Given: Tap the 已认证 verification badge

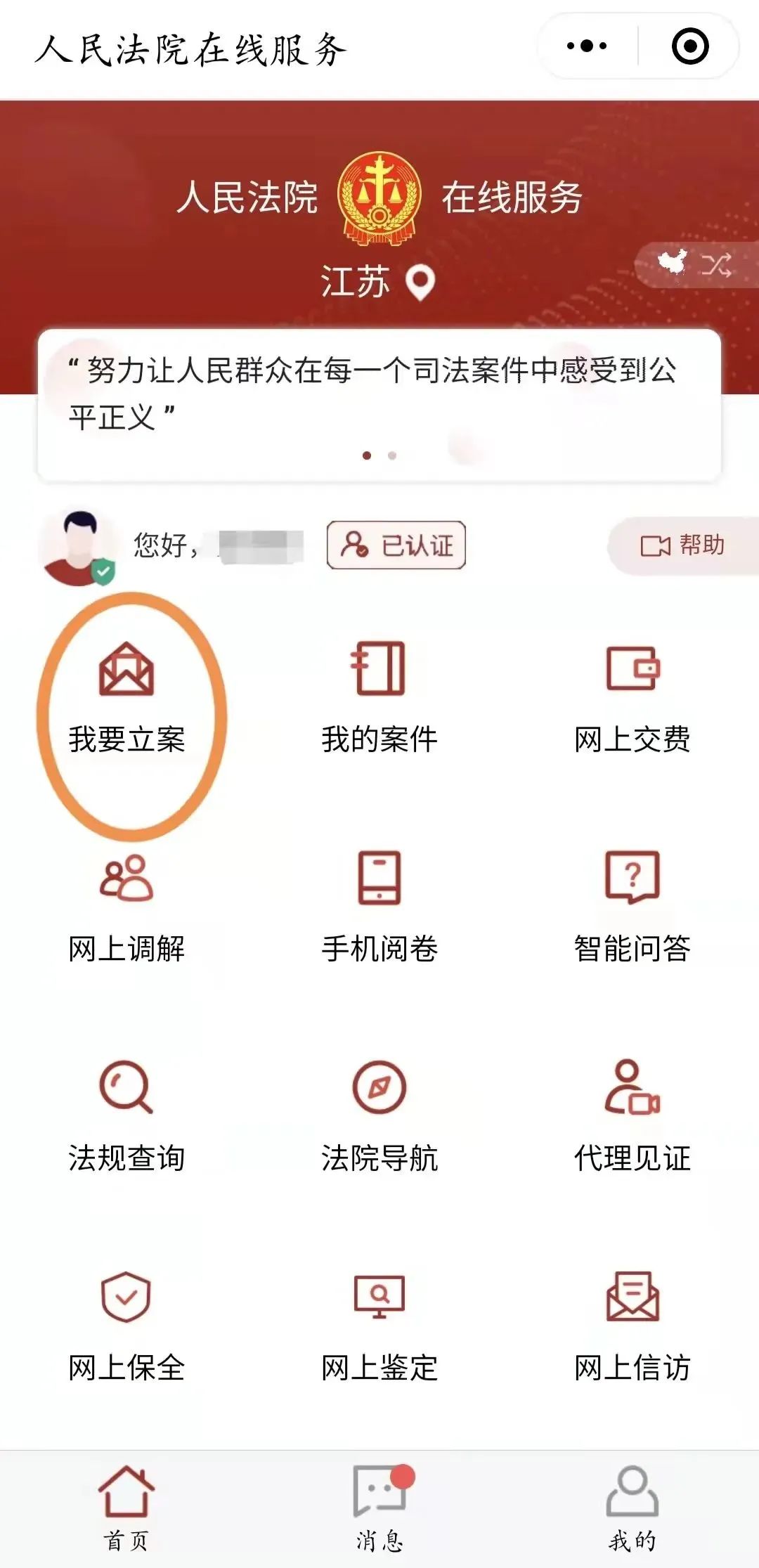Looking at the screenshot, I should pos(396,545).
